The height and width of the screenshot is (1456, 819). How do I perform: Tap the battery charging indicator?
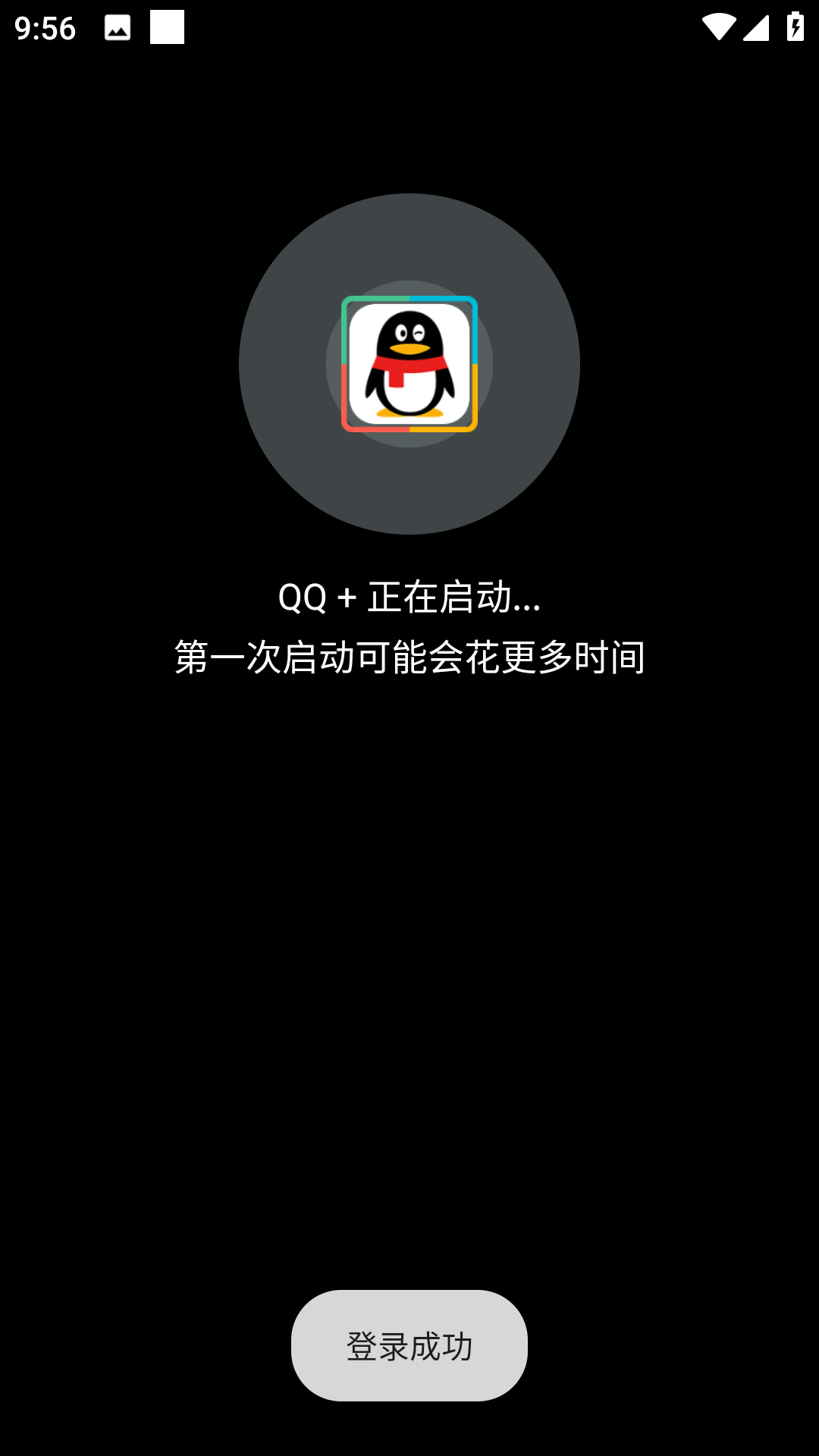pyautogui.click(x=795, y=26)
